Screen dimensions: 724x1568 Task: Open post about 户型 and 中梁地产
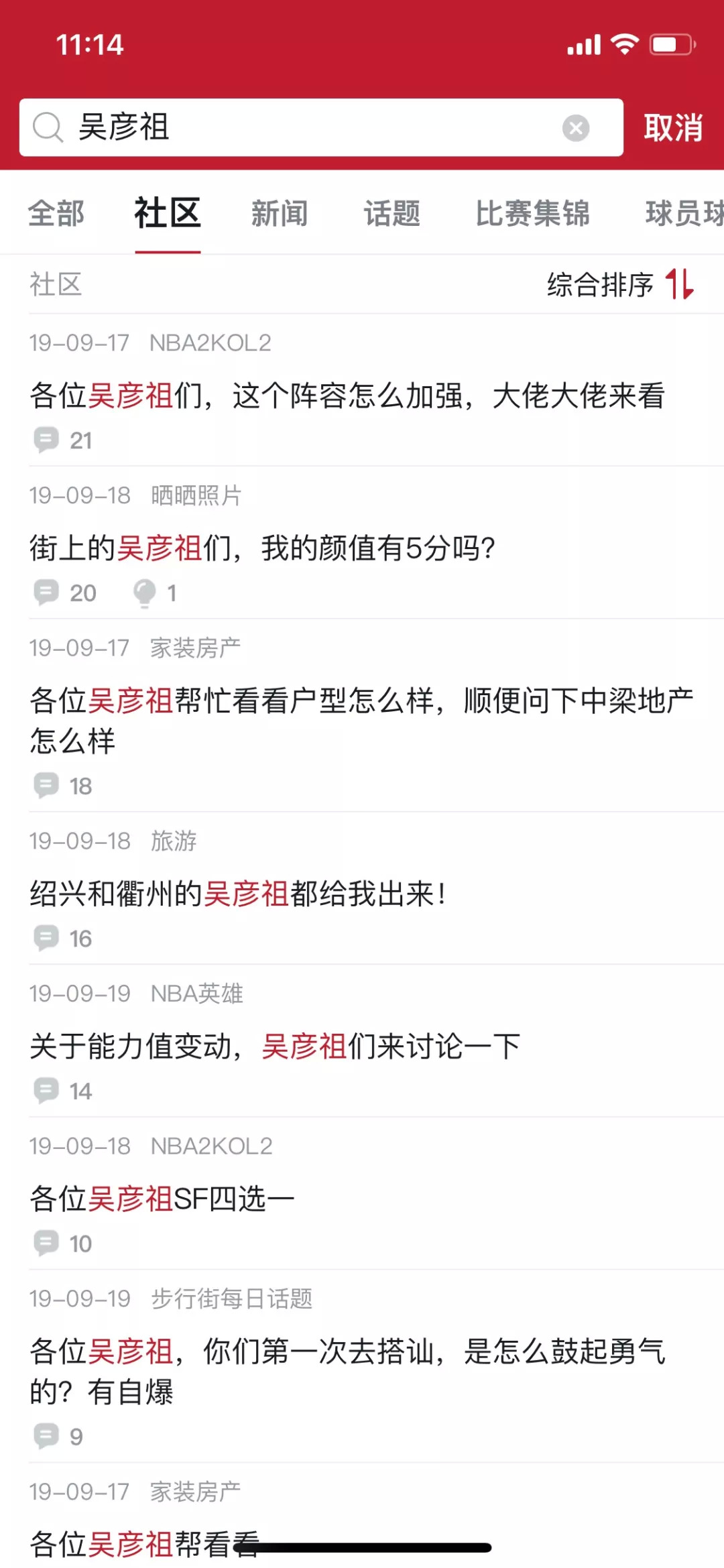click(362, 721)
